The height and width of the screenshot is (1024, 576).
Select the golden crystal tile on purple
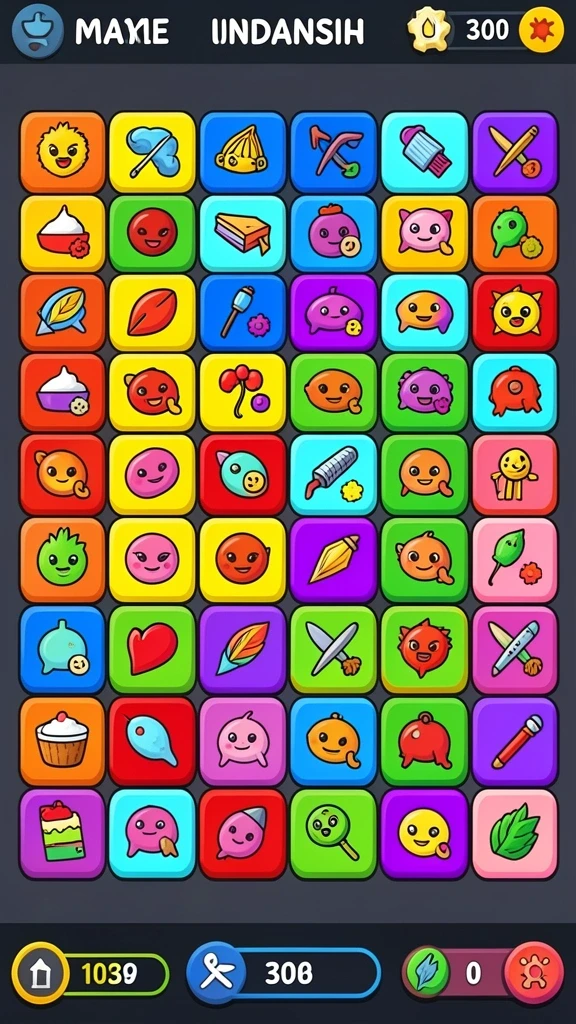[x=333, y=560]
